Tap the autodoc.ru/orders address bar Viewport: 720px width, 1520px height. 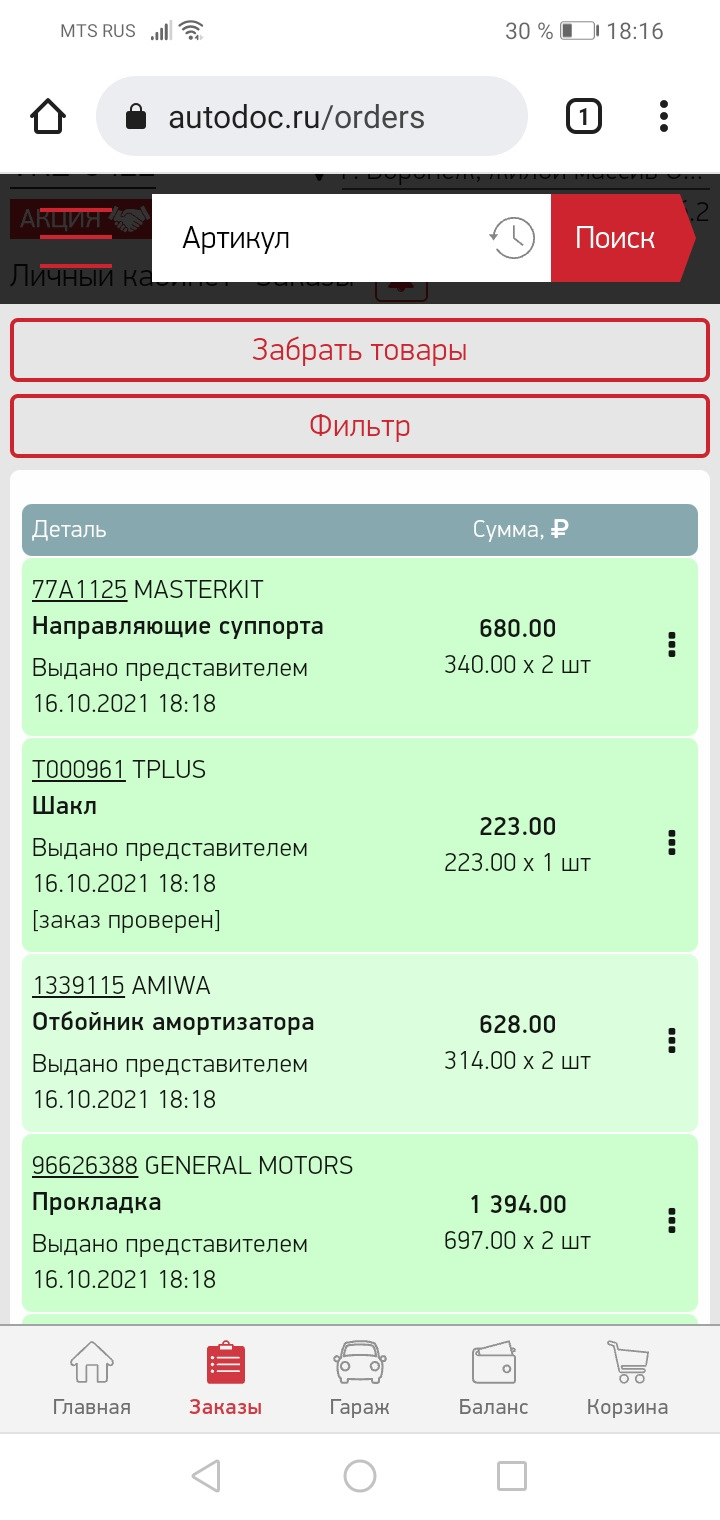pos(310,117)
